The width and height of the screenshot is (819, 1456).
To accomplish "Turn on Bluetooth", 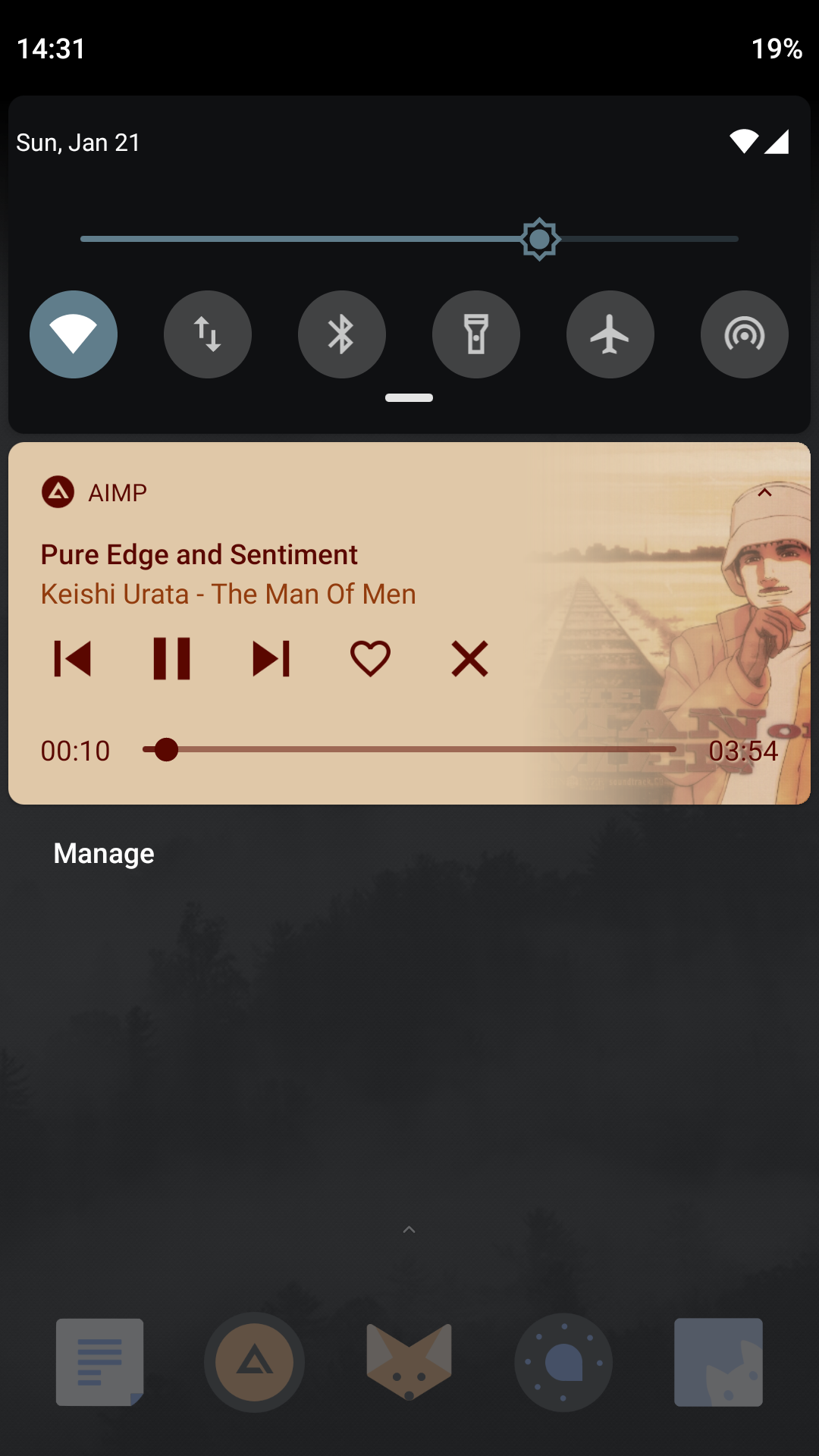I will [x=342, y=334].
